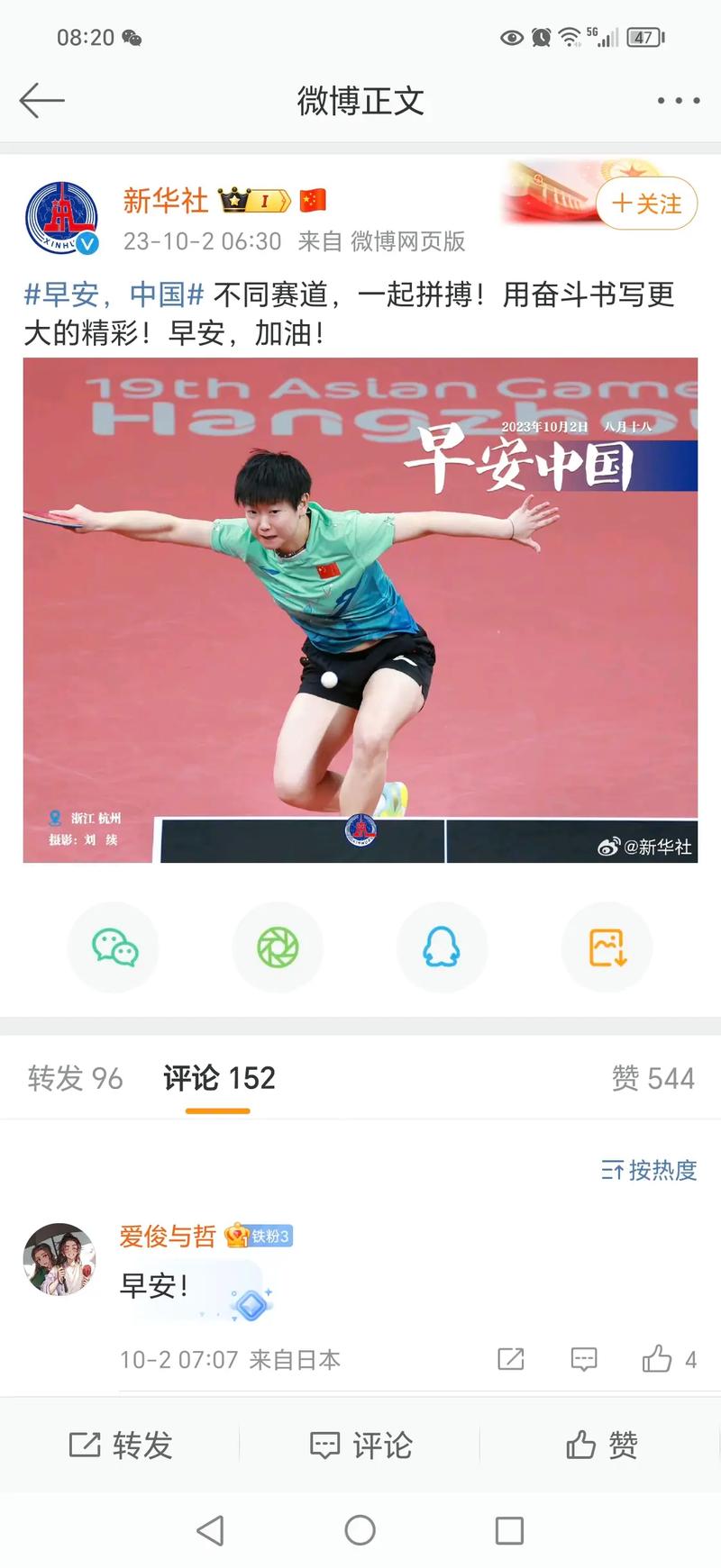721x1568 pixels.
Task: Save the image with the orange download icon
Action: tap(607, 947)
